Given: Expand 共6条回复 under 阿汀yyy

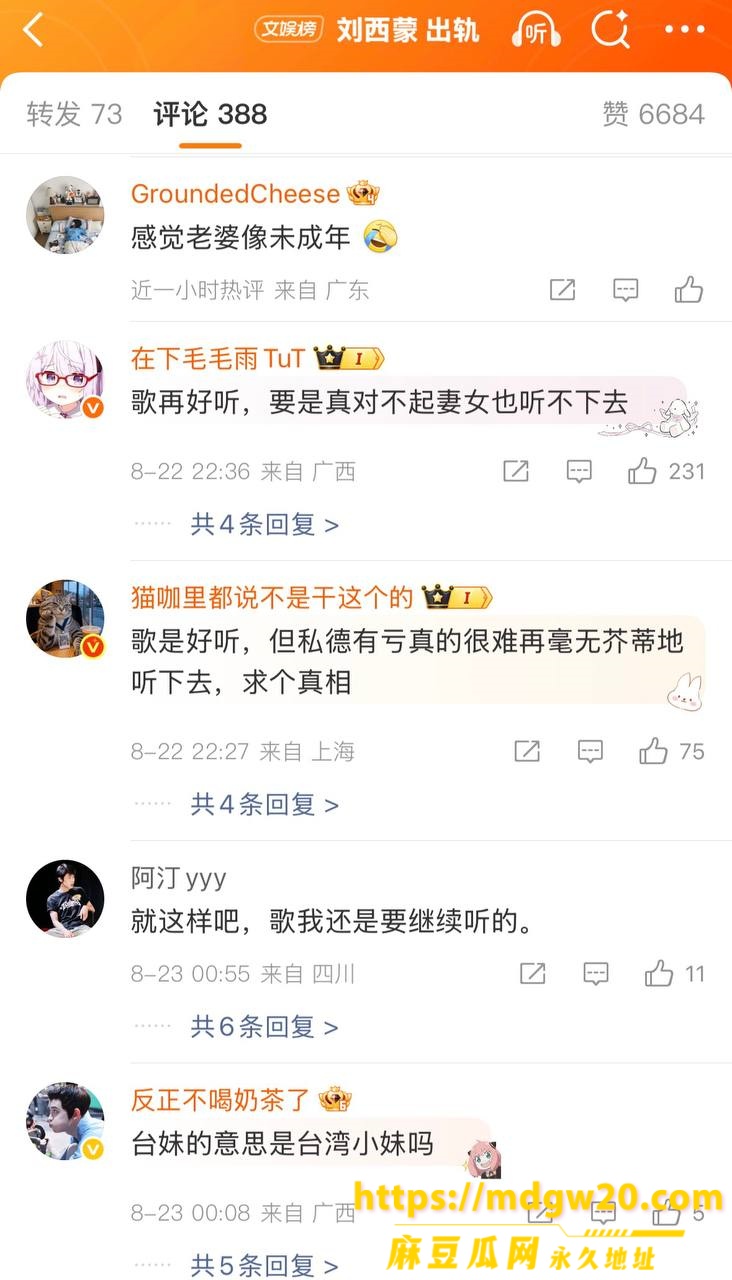Looking at the screenshot, I should coord(265,1026).
